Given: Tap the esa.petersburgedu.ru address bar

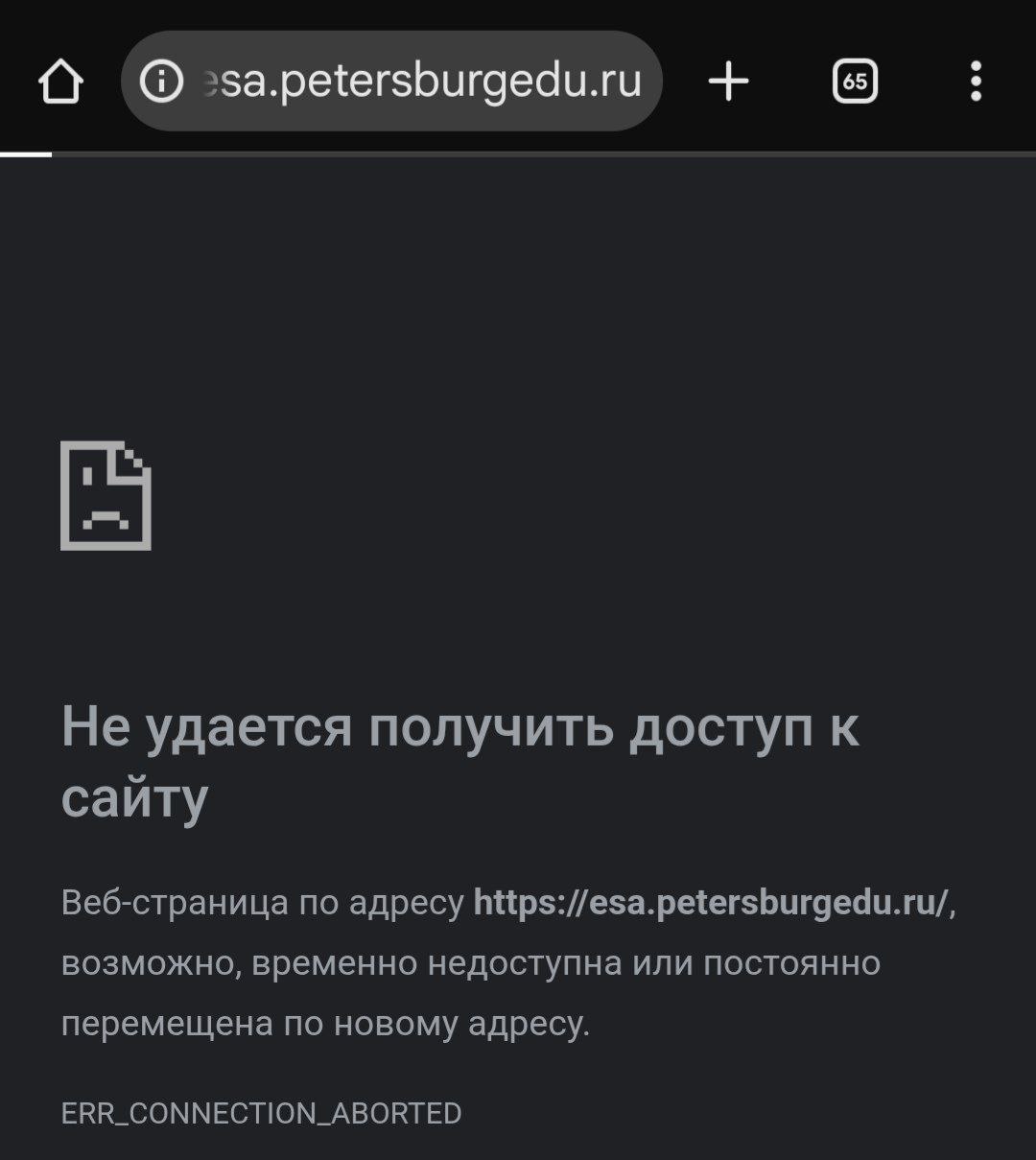Looking at the screenshot, I should tap(422, 82).
